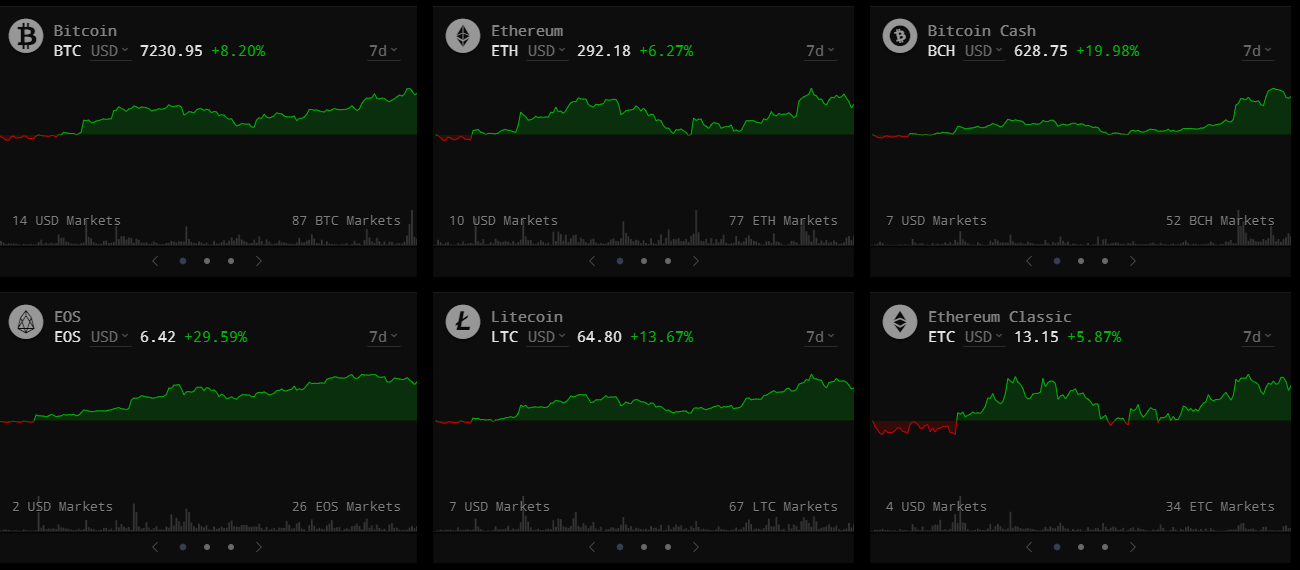
Task: Go to the previous page on the Ethereum card
Action: coord(592,261)
